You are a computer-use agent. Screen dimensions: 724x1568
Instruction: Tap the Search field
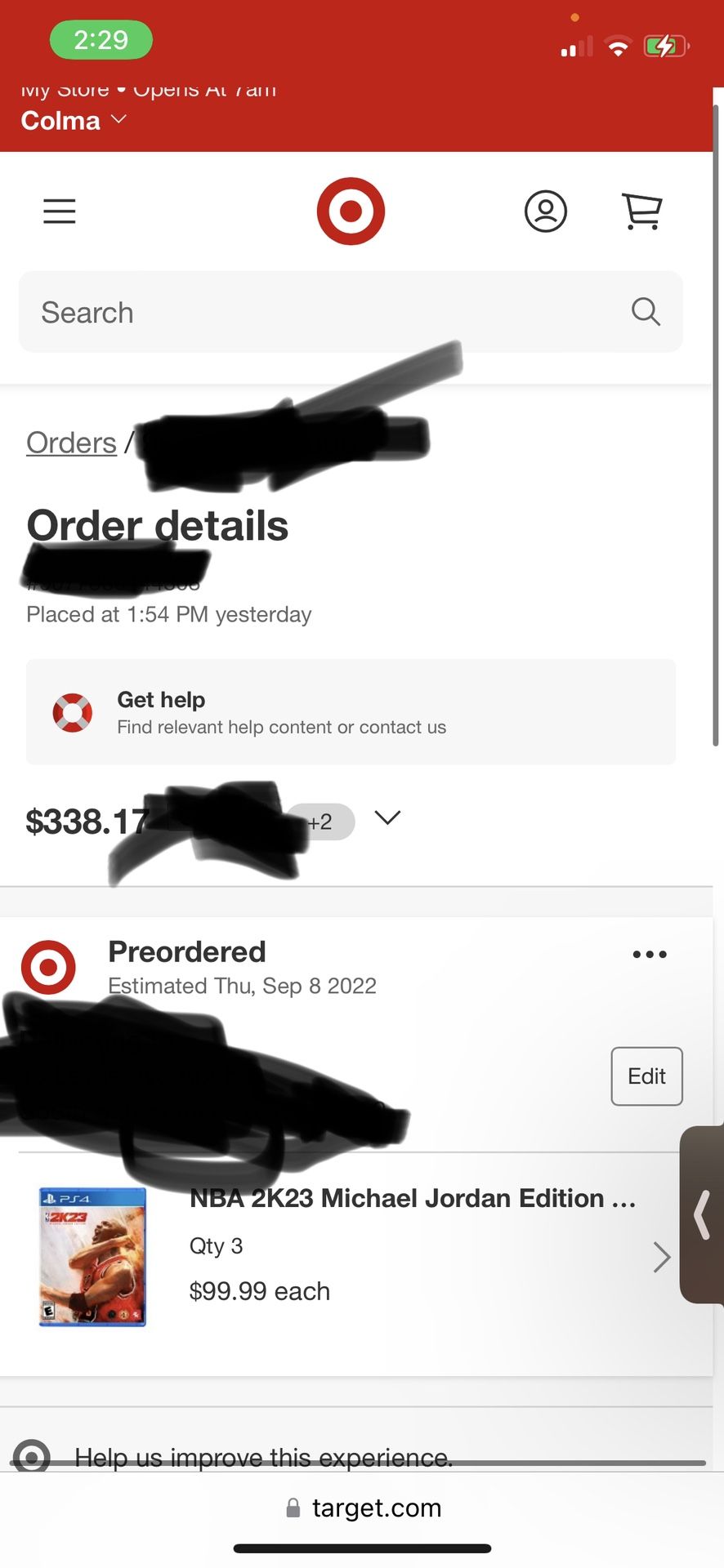tap(327, 312)
